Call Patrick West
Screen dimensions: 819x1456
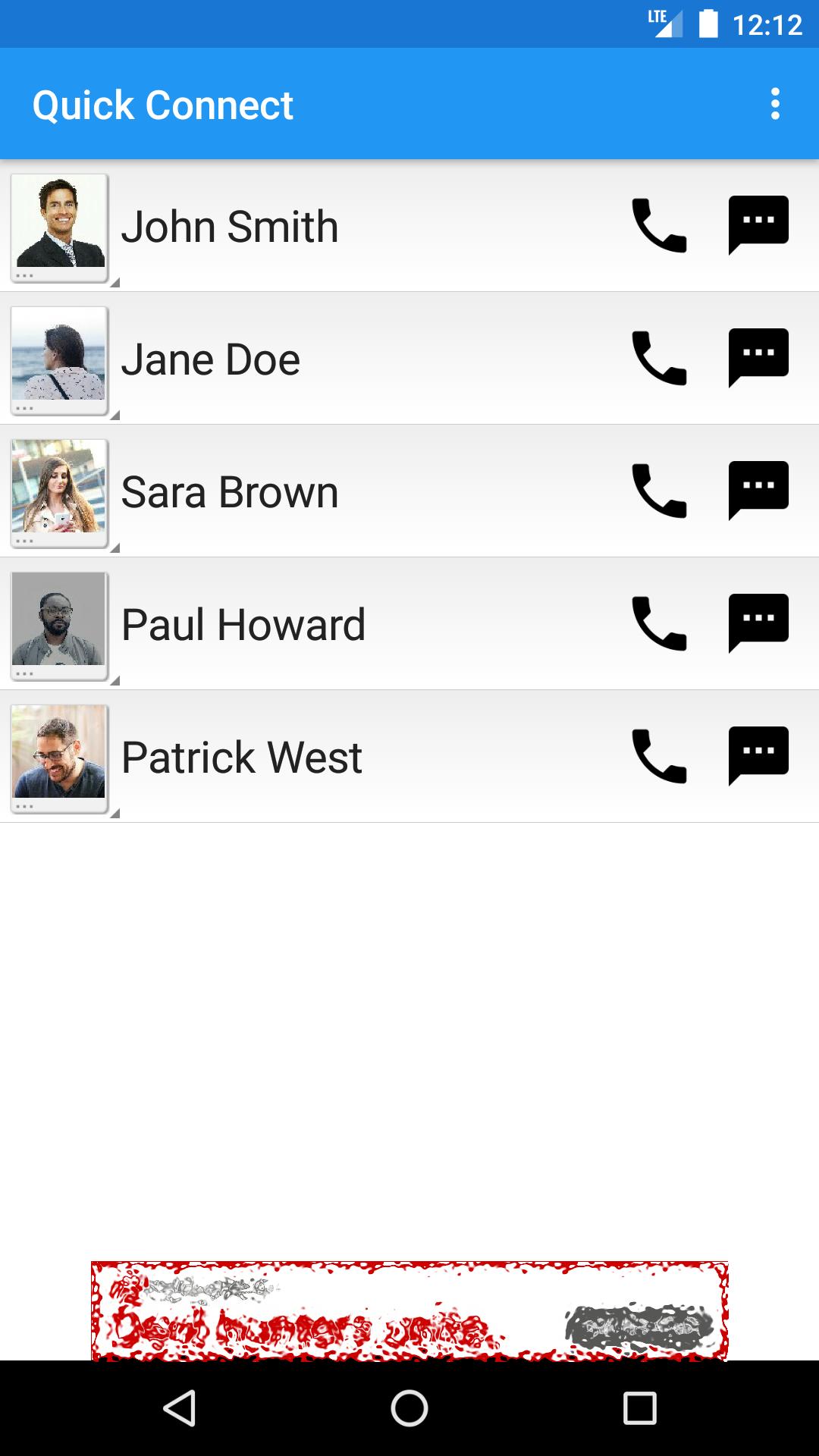659,756
